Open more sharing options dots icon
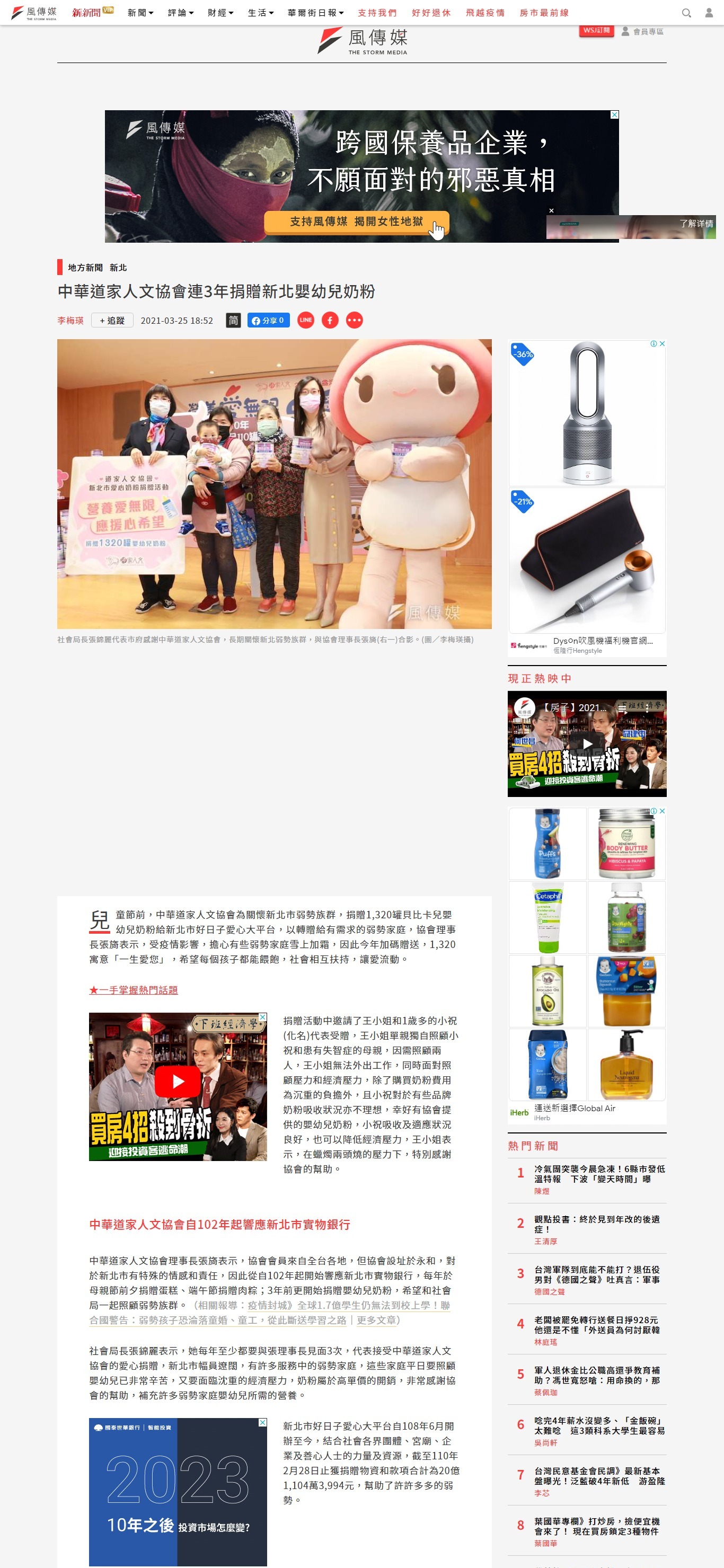Screen dimensions: 724x1568 click(x=354, y=320)
